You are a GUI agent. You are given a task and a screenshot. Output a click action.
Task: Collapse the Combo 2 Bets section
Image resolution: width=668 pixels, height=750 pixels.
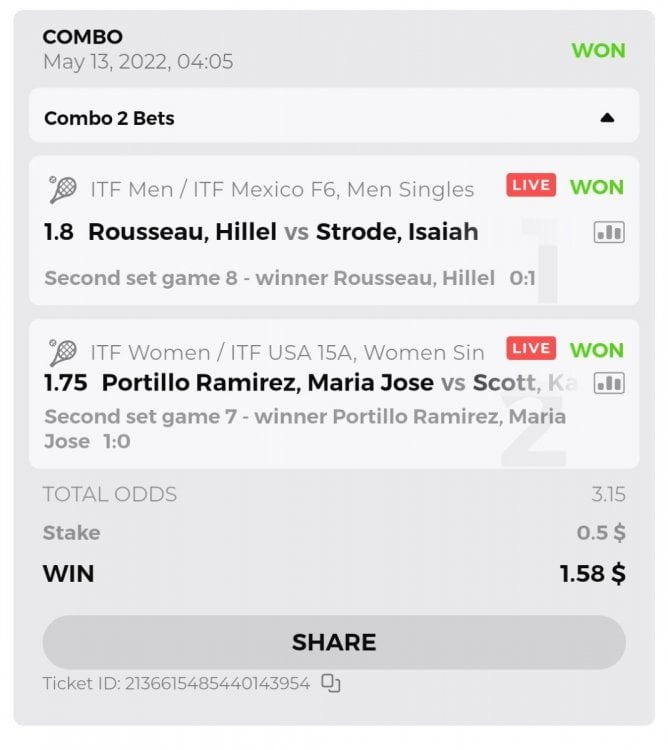pos(606,118)
